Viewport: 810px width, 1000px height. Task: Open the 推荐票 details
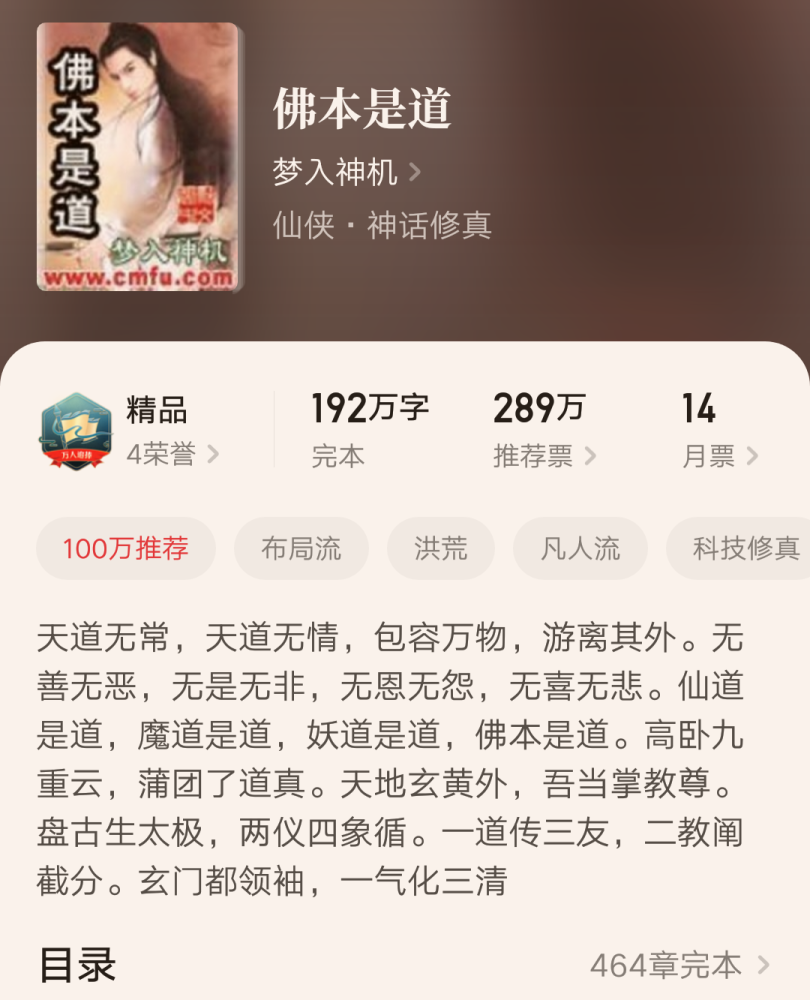pyautogui.click(x=543, y=456)
